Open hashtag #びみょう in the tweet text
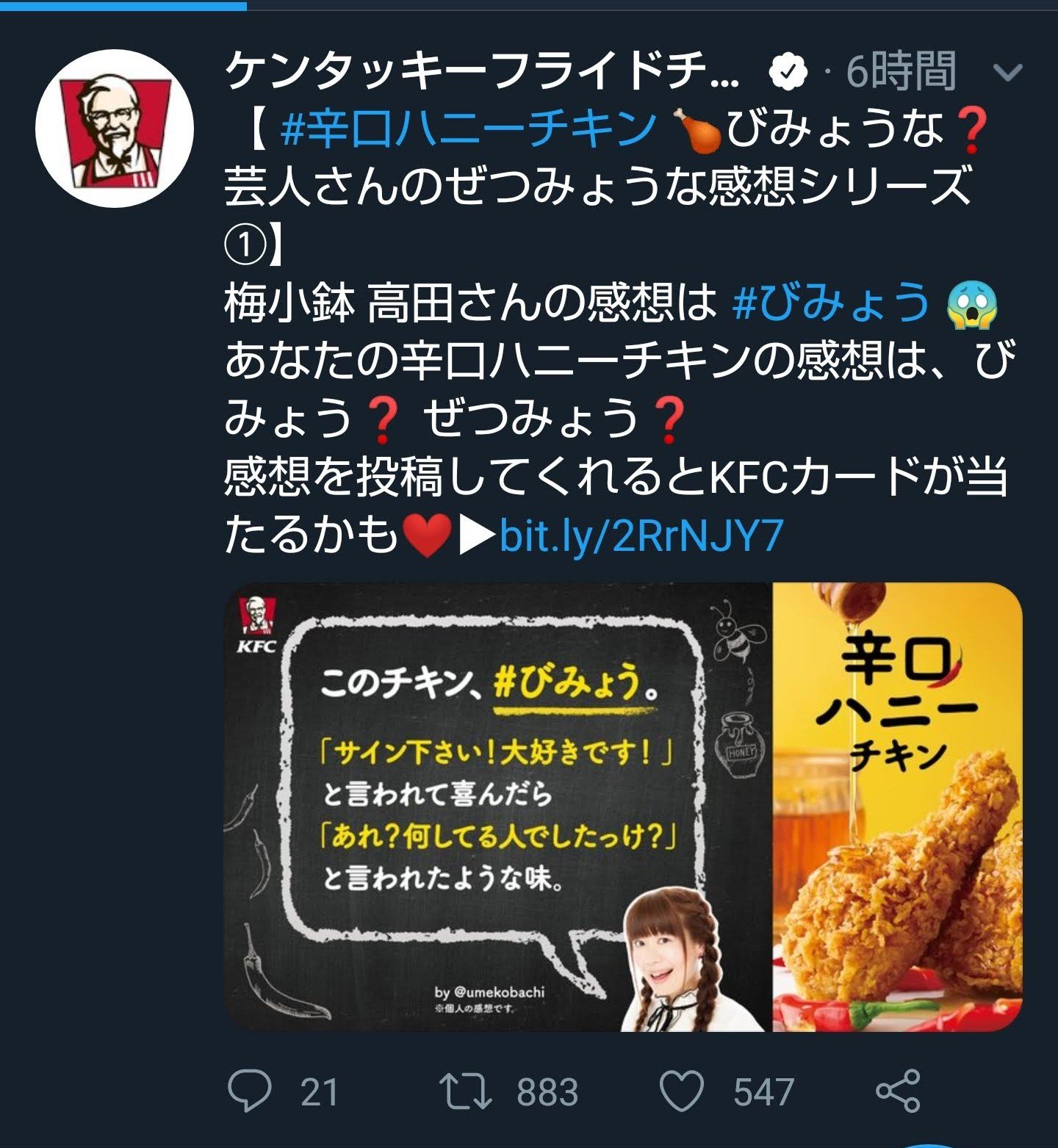This screenshot has width=1058, height=1148. point(831,302)
